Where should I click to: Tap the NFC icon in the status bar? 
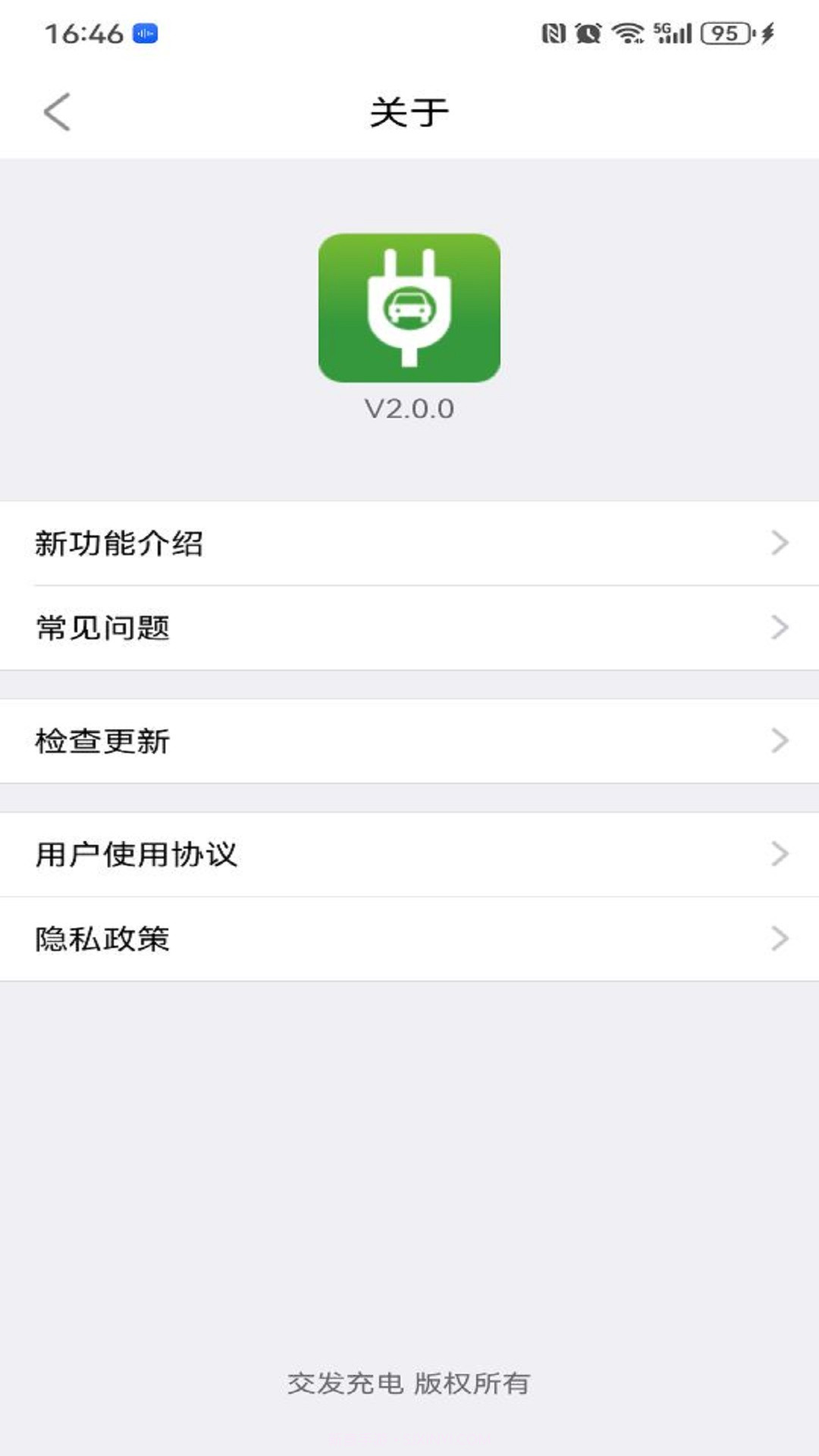554,34
